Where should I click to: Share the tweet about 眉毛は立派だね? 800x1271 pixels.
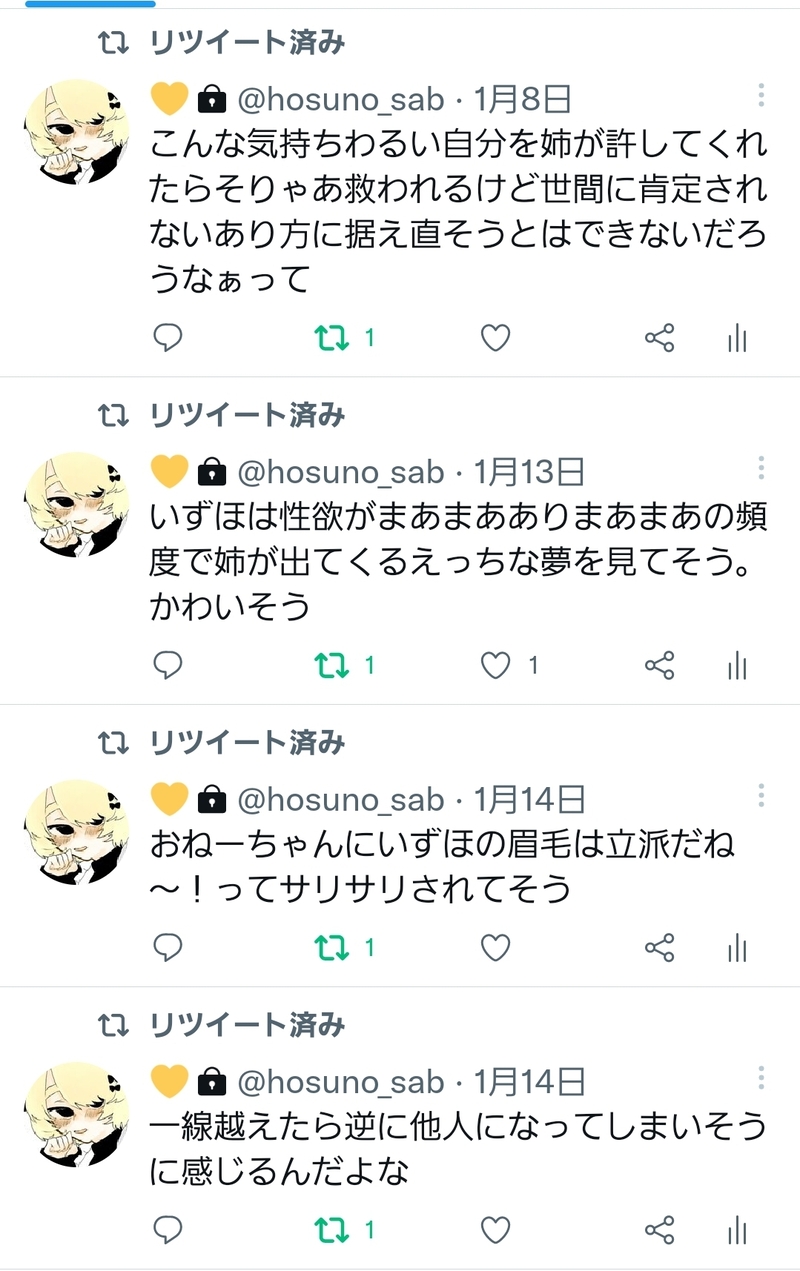(x=659, y=947)
